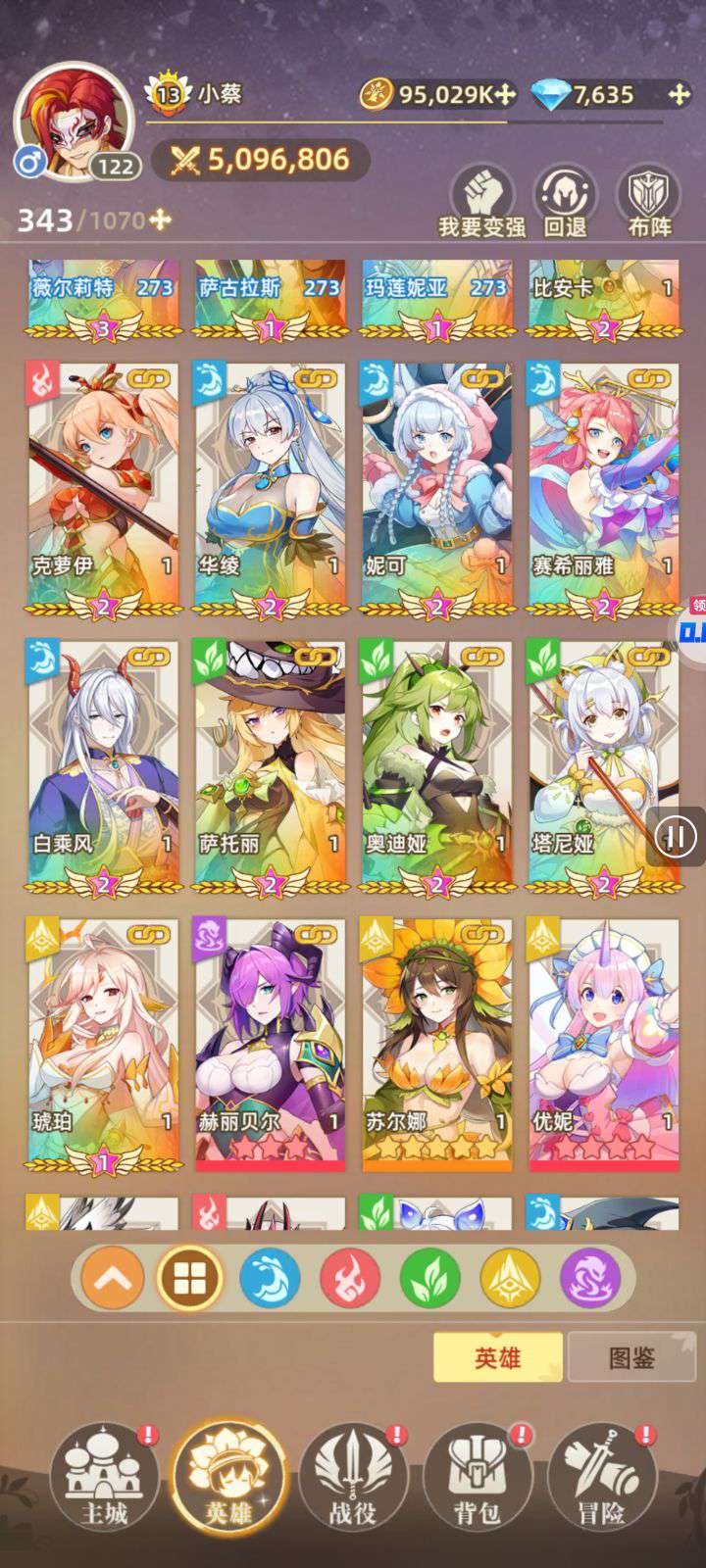The height and width of the screenshot is (1568, 706).
Task: Open the player avatar profile
Action: (72, 122)
